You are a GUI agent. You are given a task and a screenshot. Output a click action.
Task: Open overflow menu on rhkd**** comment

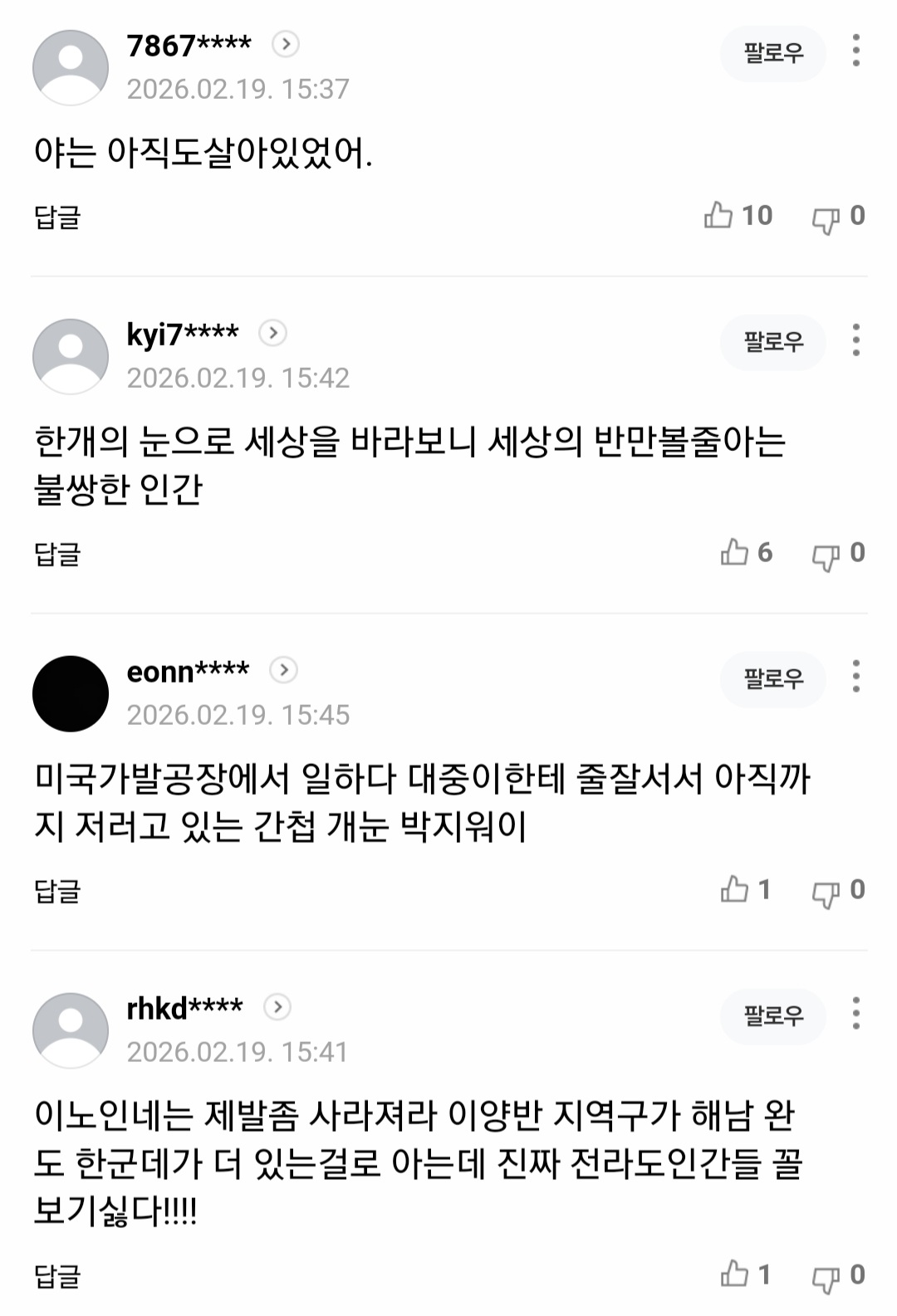tap(855, 1014)
